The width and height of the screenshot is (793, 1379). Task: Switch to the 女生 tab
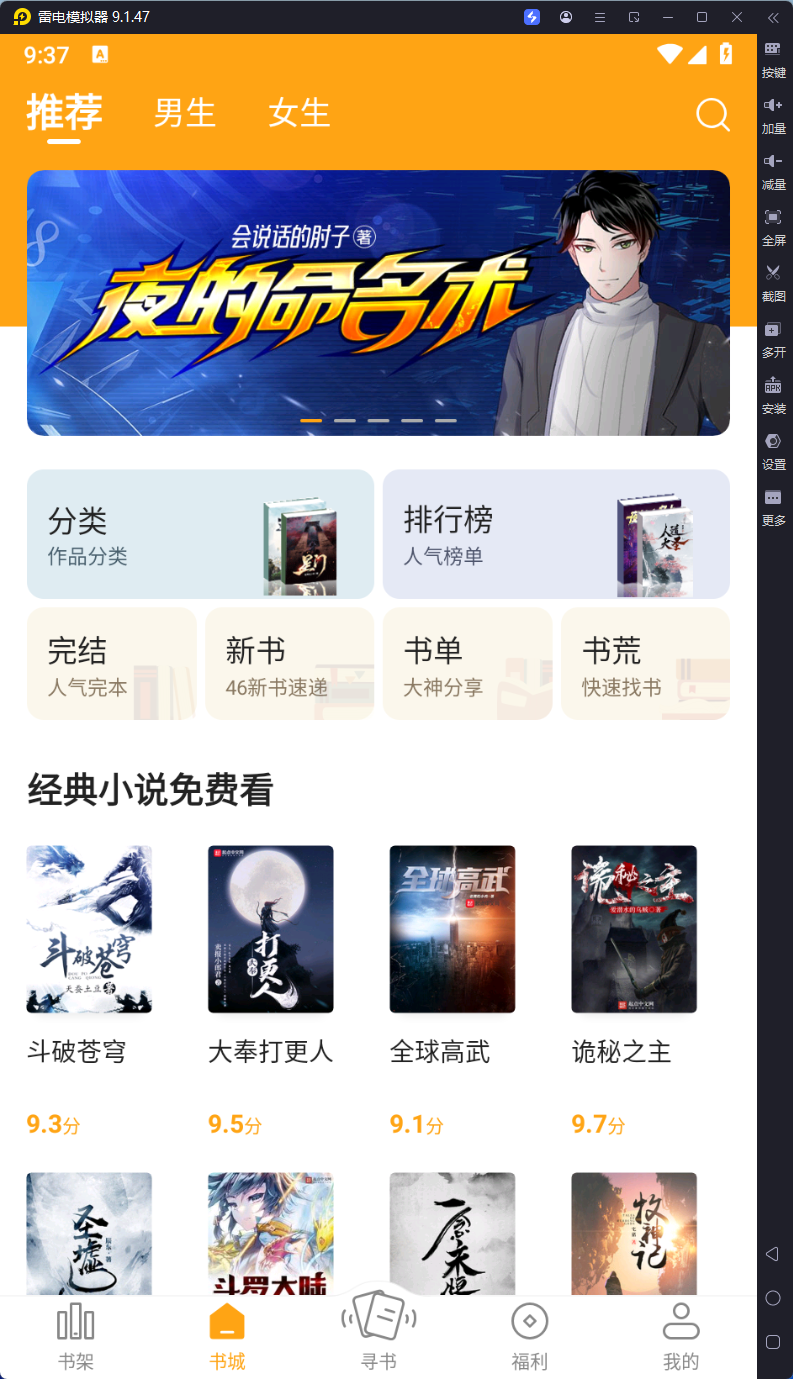(298, 113)
